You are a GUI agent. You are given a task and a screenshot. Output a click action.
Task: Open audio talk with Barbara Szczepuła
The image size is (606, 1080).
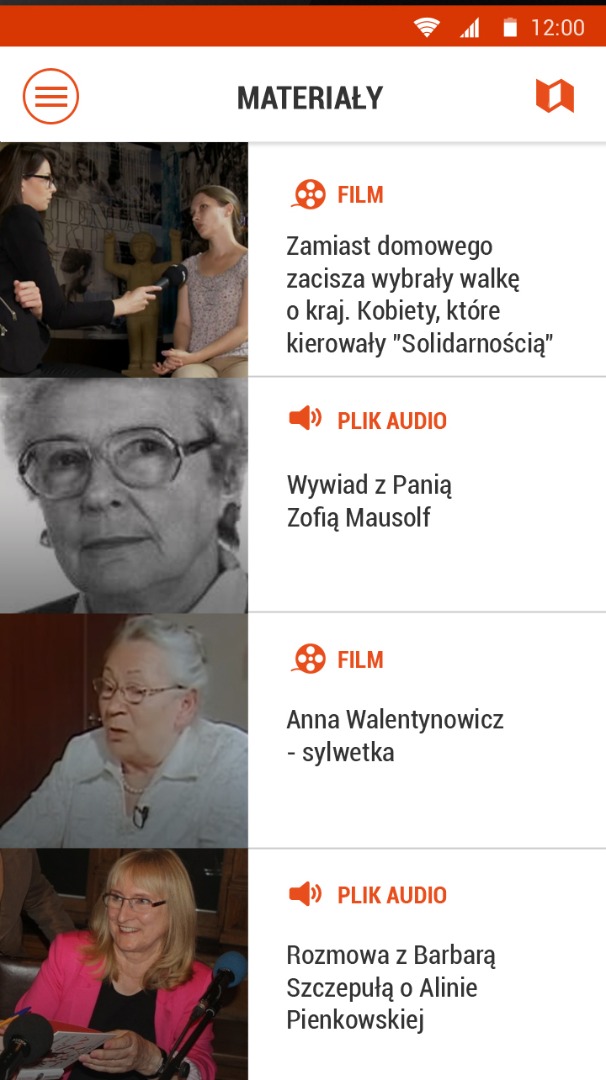391,987
